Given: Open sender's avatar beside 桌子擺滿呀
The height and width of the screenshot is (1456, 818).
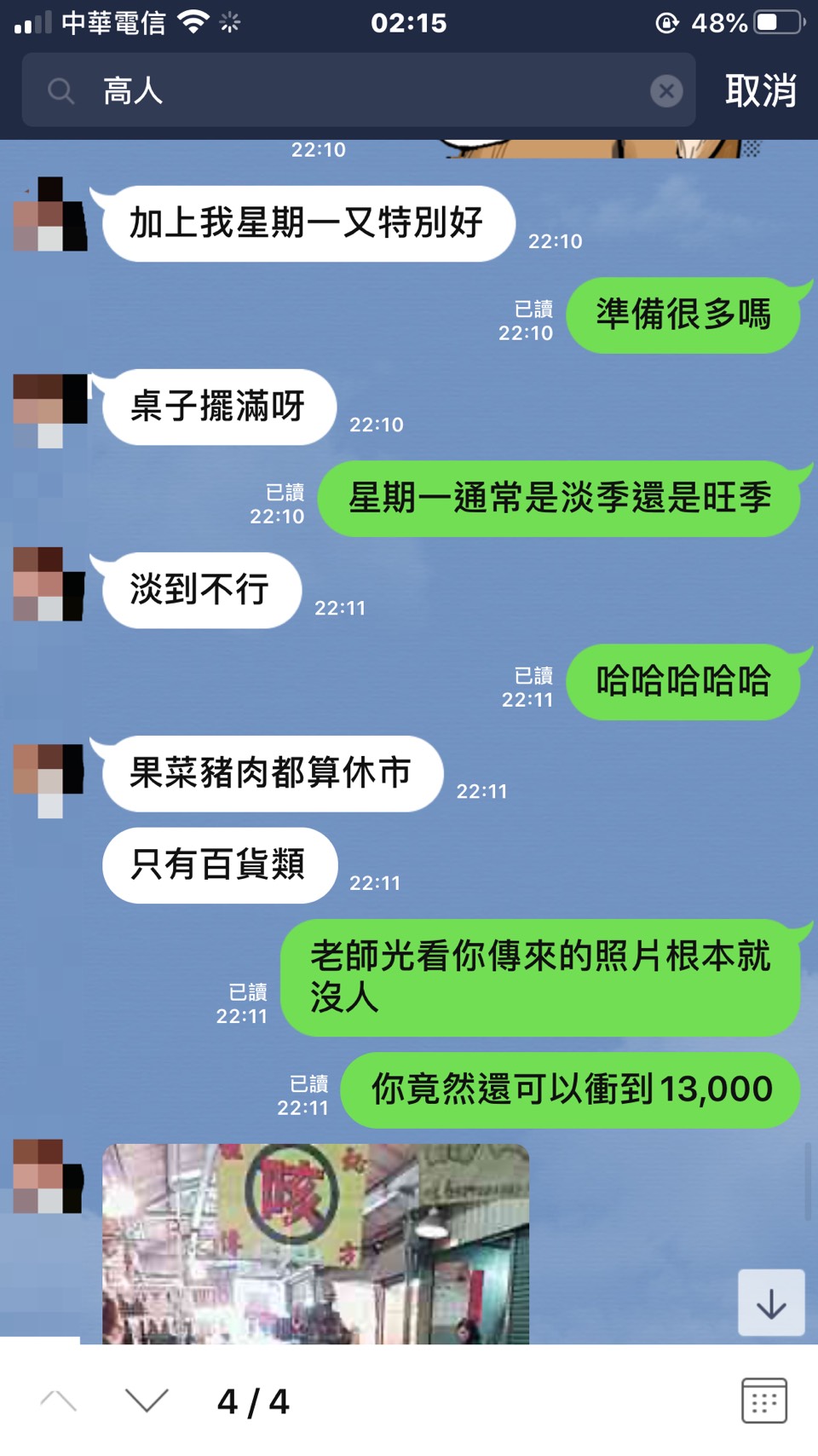Looking at the screenshot, I should tap(50, 409).
